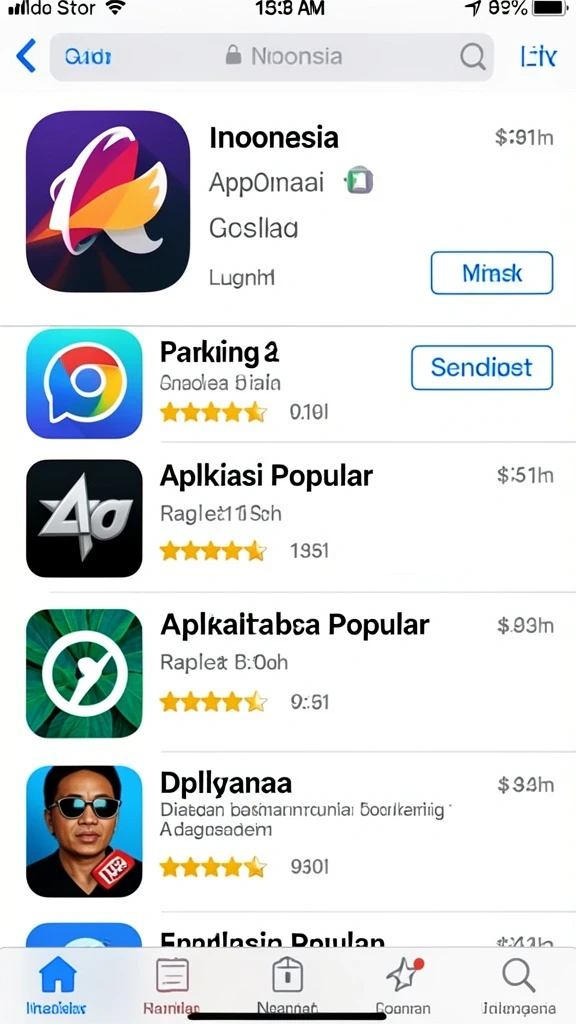Open the featured Inoonesia app icon
576x1024 pixels.
(x=108, y=201)
